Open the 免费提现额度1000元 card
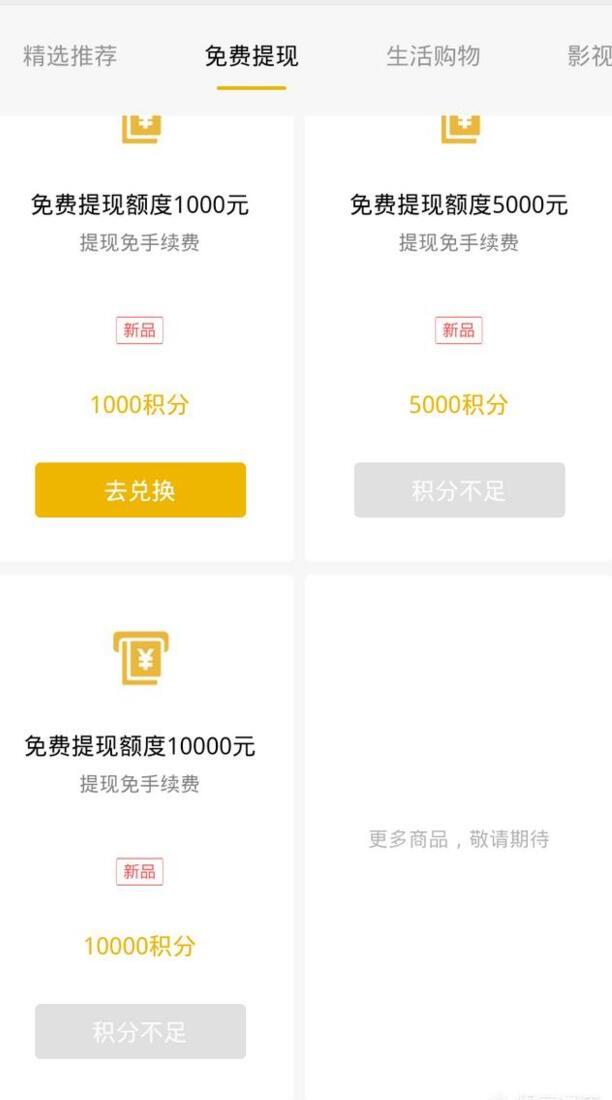Viewport: 612px width, 1100px height. [x=140, y=206]
